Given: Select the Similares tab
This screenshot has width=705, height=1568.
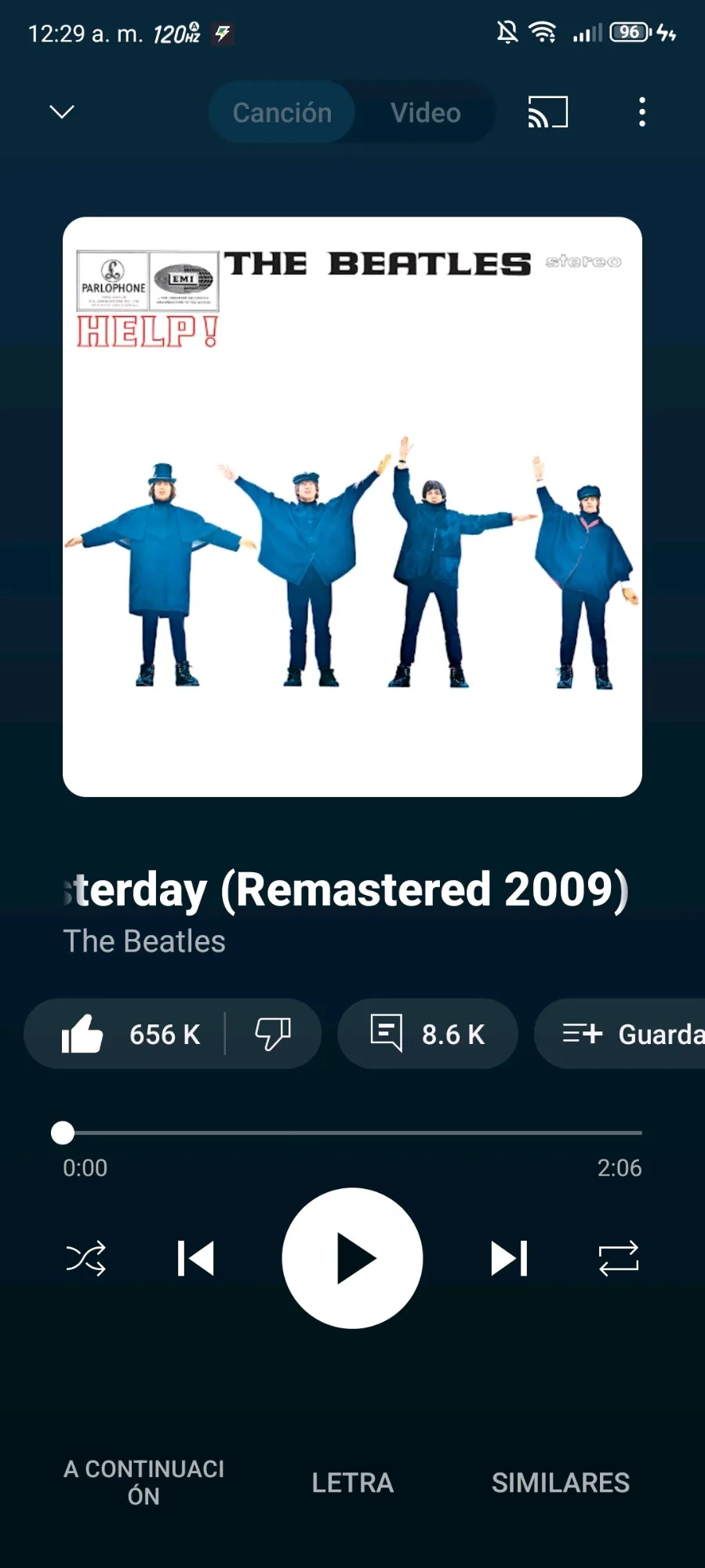Looking at the screenshot, I should pyautogui.click(x=560, y=1483).
